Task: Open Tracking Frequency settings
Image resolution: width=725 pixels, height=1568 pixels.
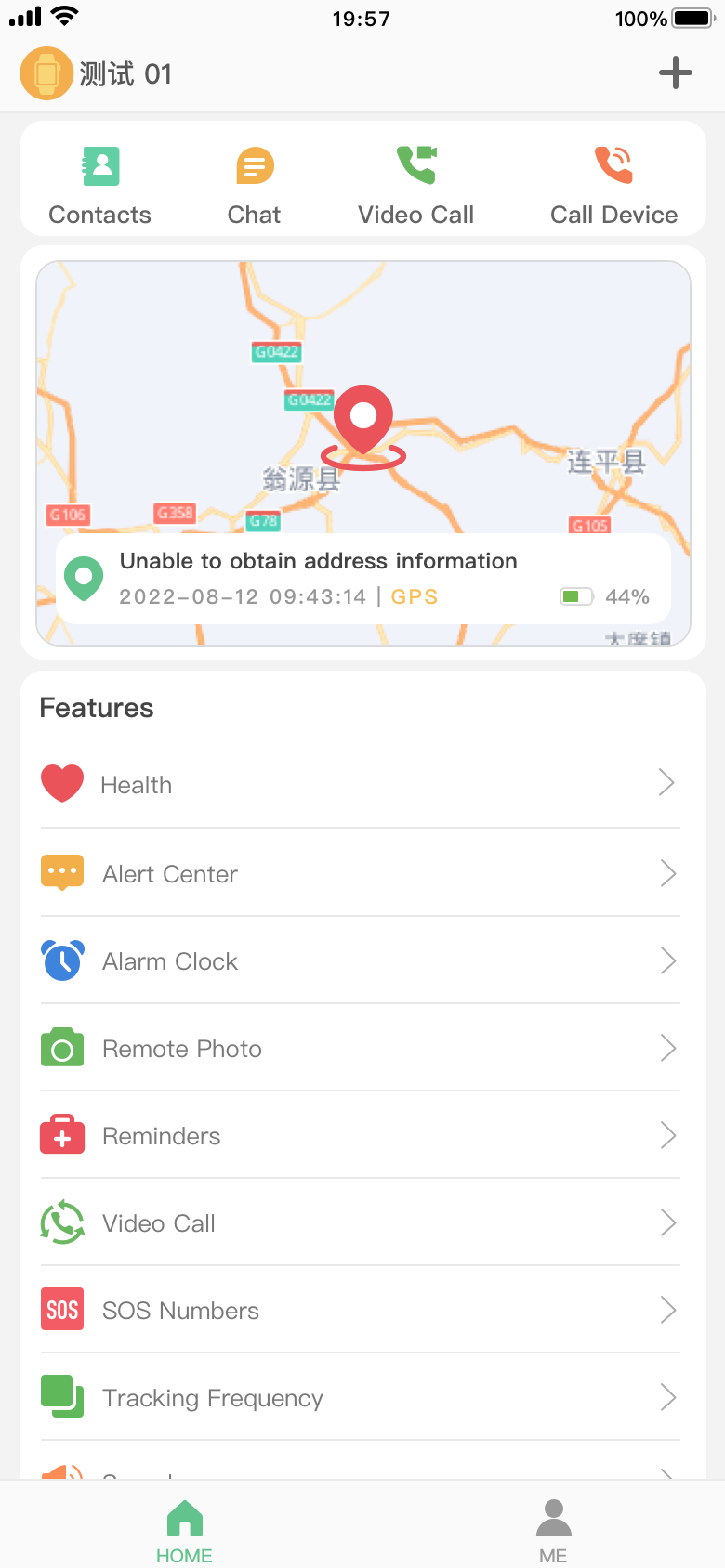Action: (x=361, y=1397)
